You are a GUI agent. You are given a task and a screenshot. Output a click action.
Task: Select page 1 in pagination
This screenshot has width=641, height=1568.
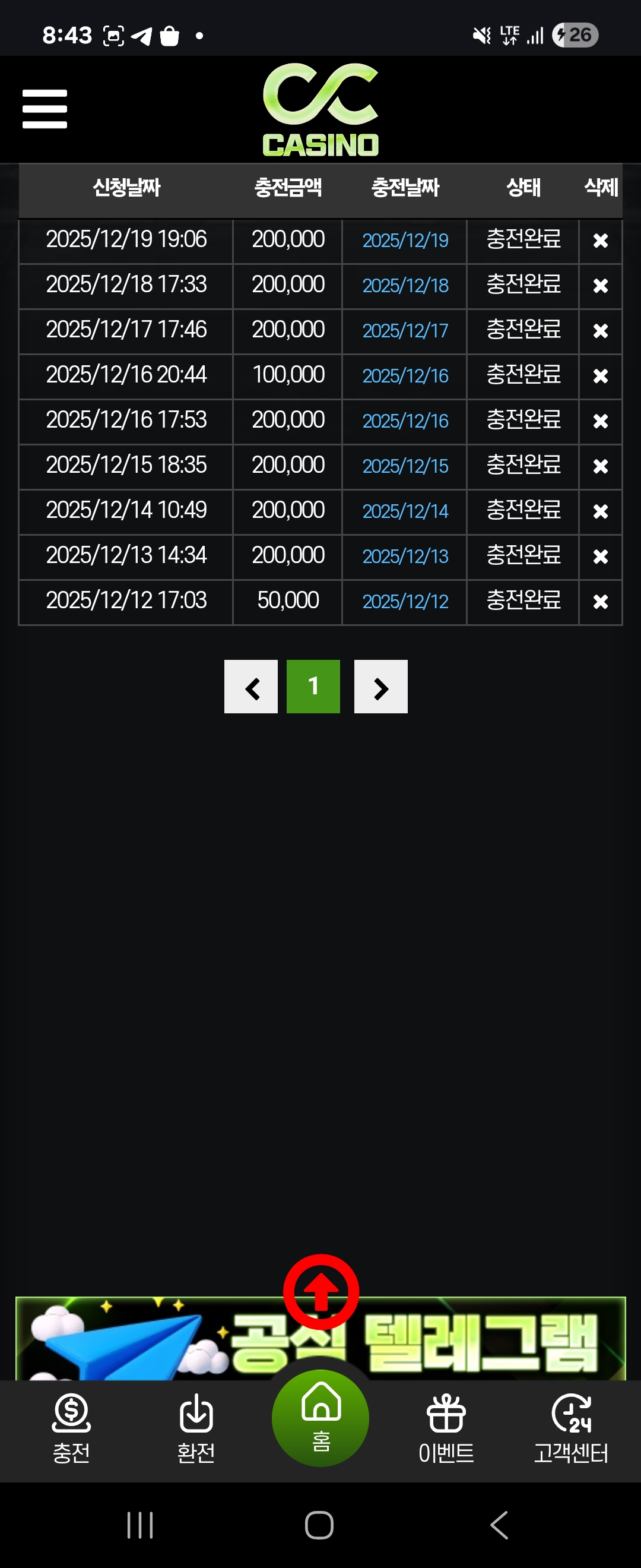313,687
